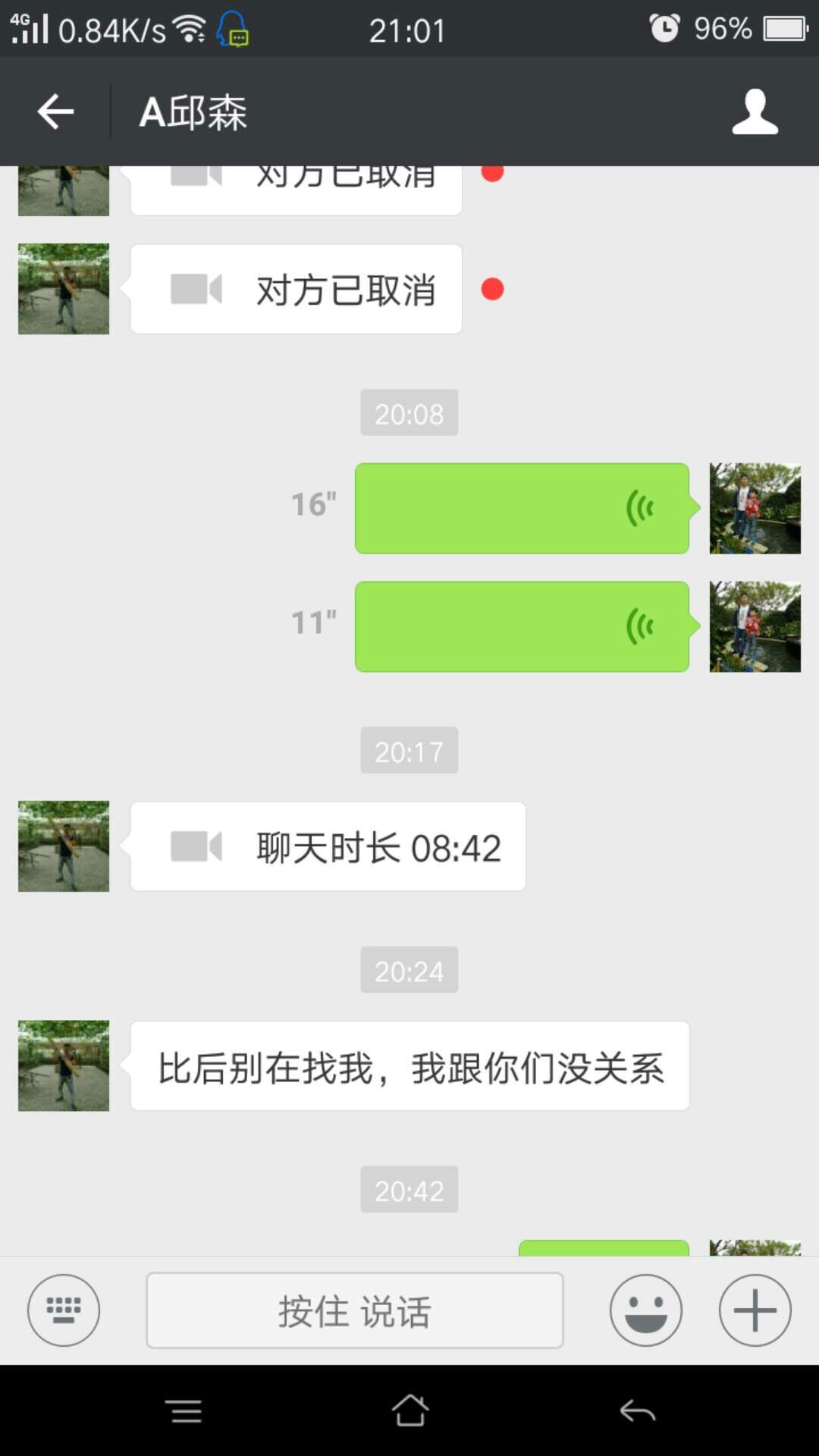Tap your own avatar beside the green voice bubble
The image size is (819, 1456).
click(755, 507)
